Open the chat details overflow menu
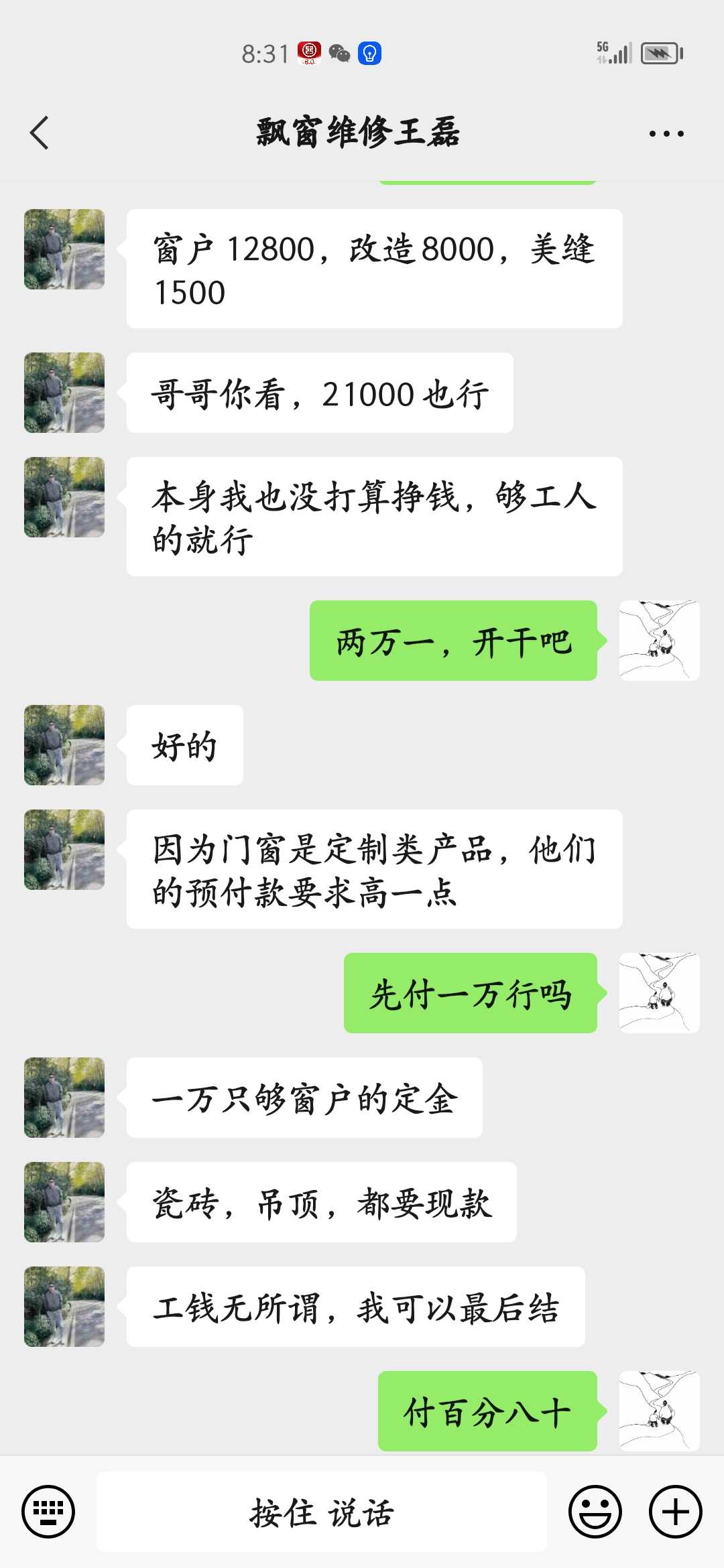The width and height of the screenshot is (724, 1568). tap(666, 133)
